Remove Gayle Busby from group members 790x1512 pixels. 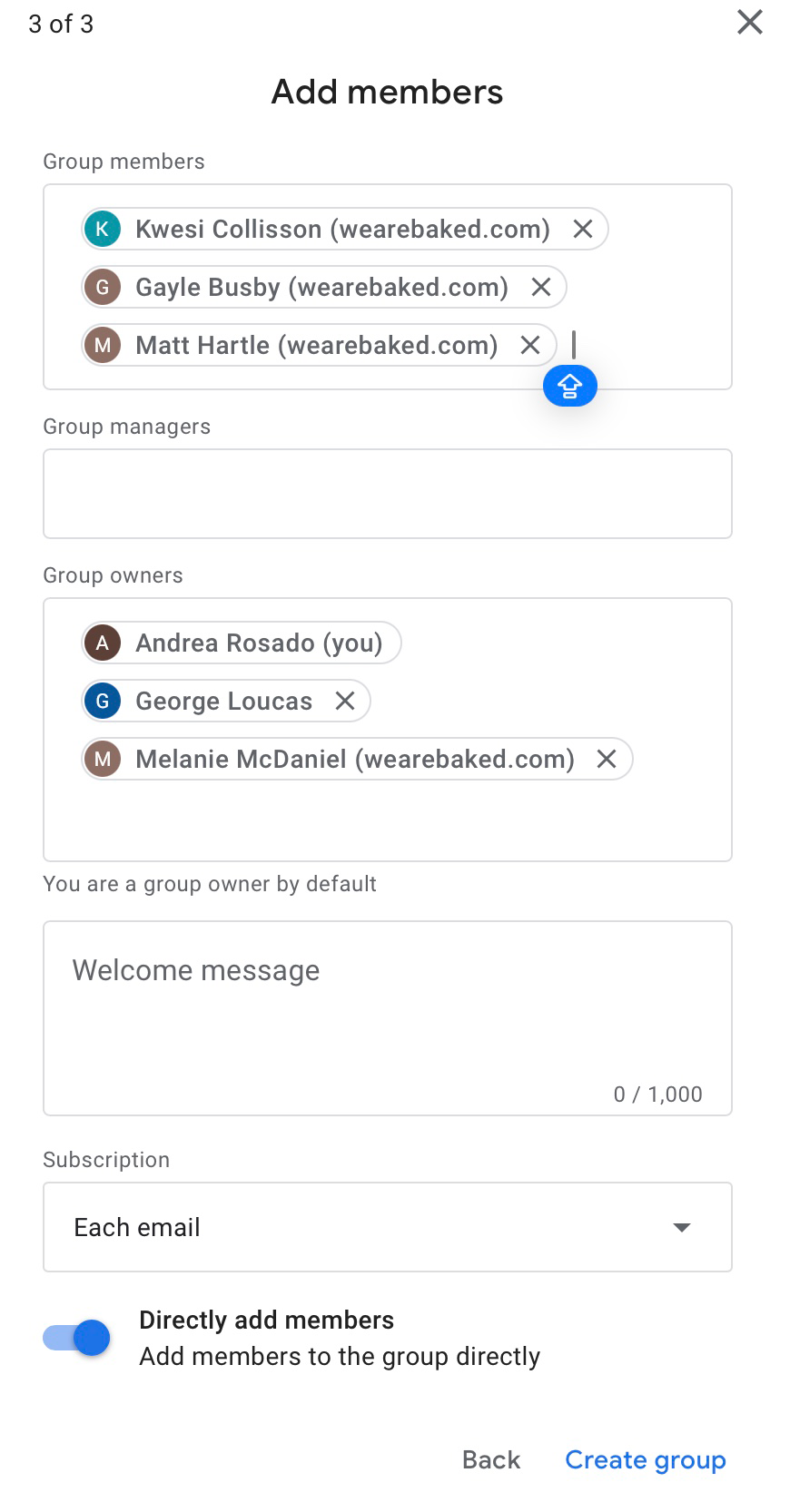point(541,287)
